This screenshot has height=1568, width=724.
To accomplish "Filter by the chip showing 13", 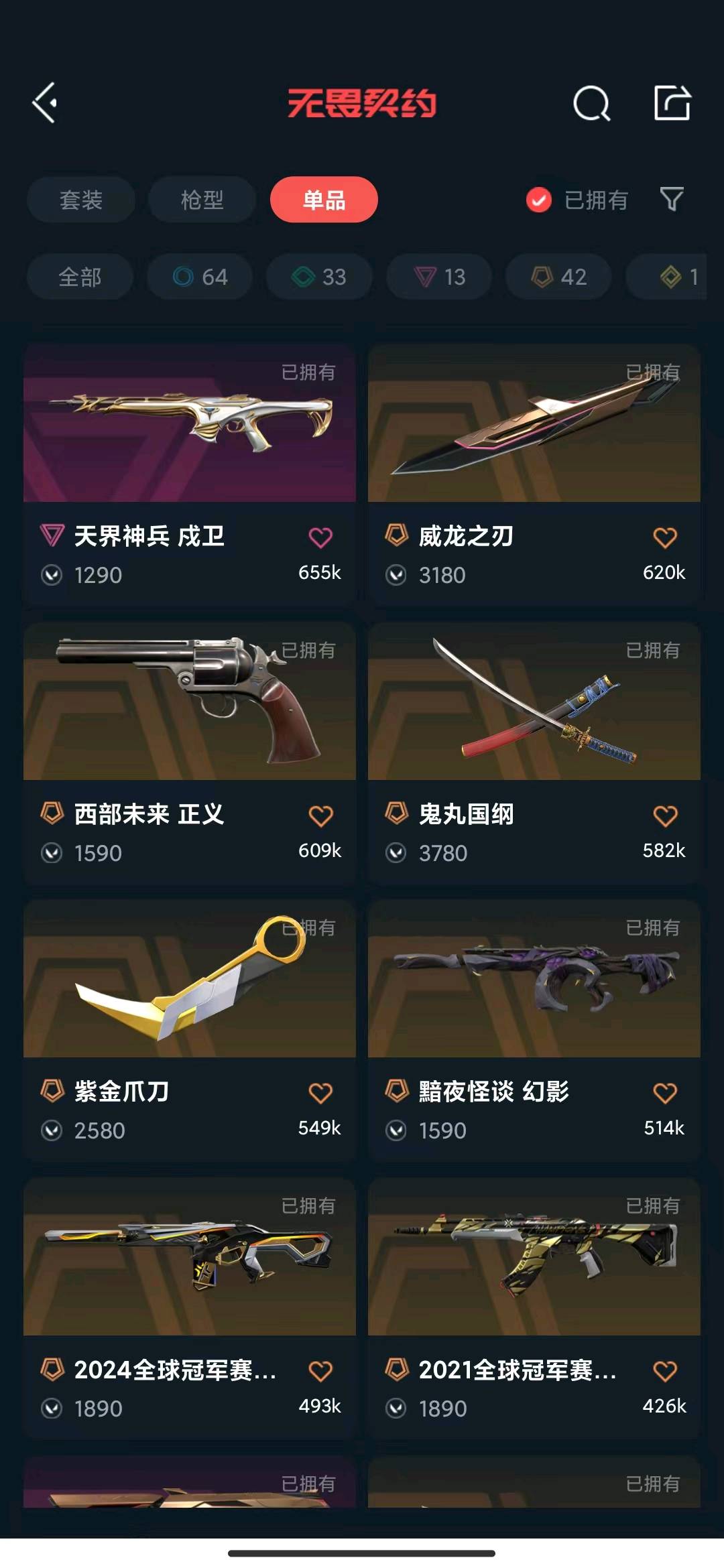I will pyautogui.click(x=439, y=277).
